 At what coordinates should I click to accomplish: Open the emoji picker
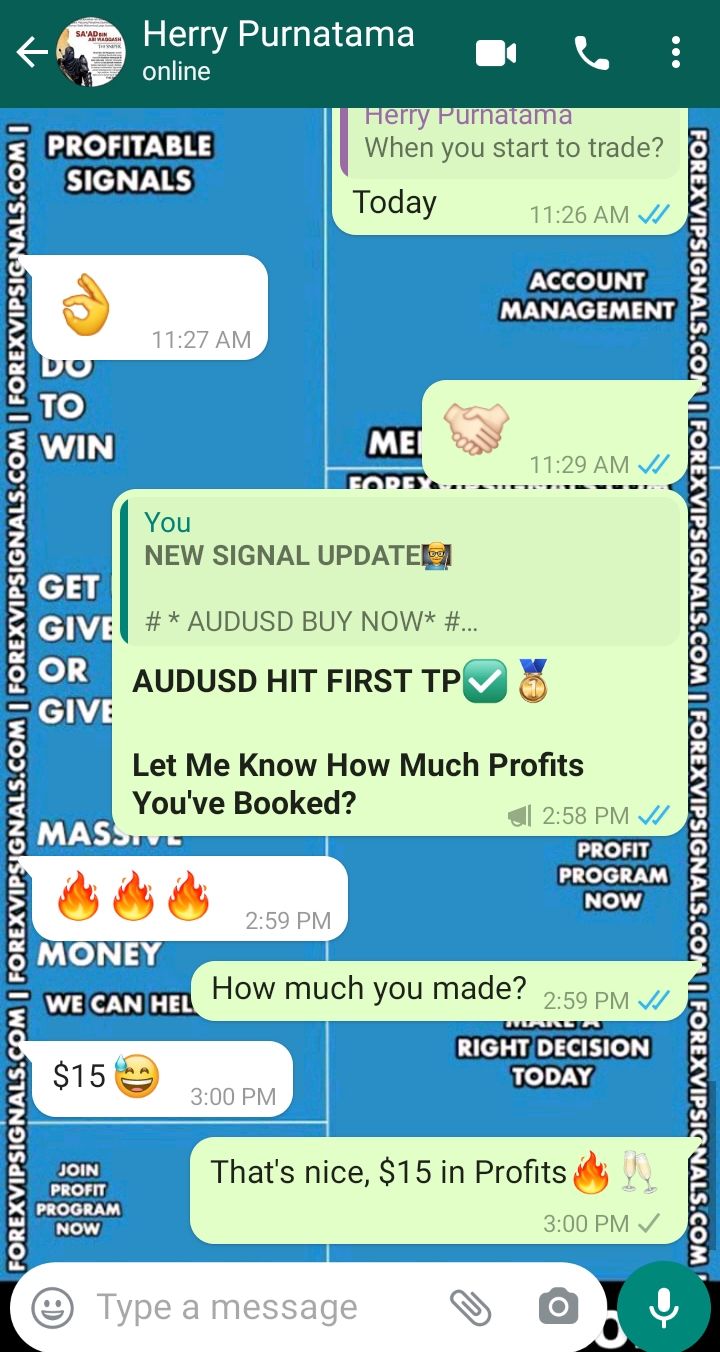[52, 1307]
